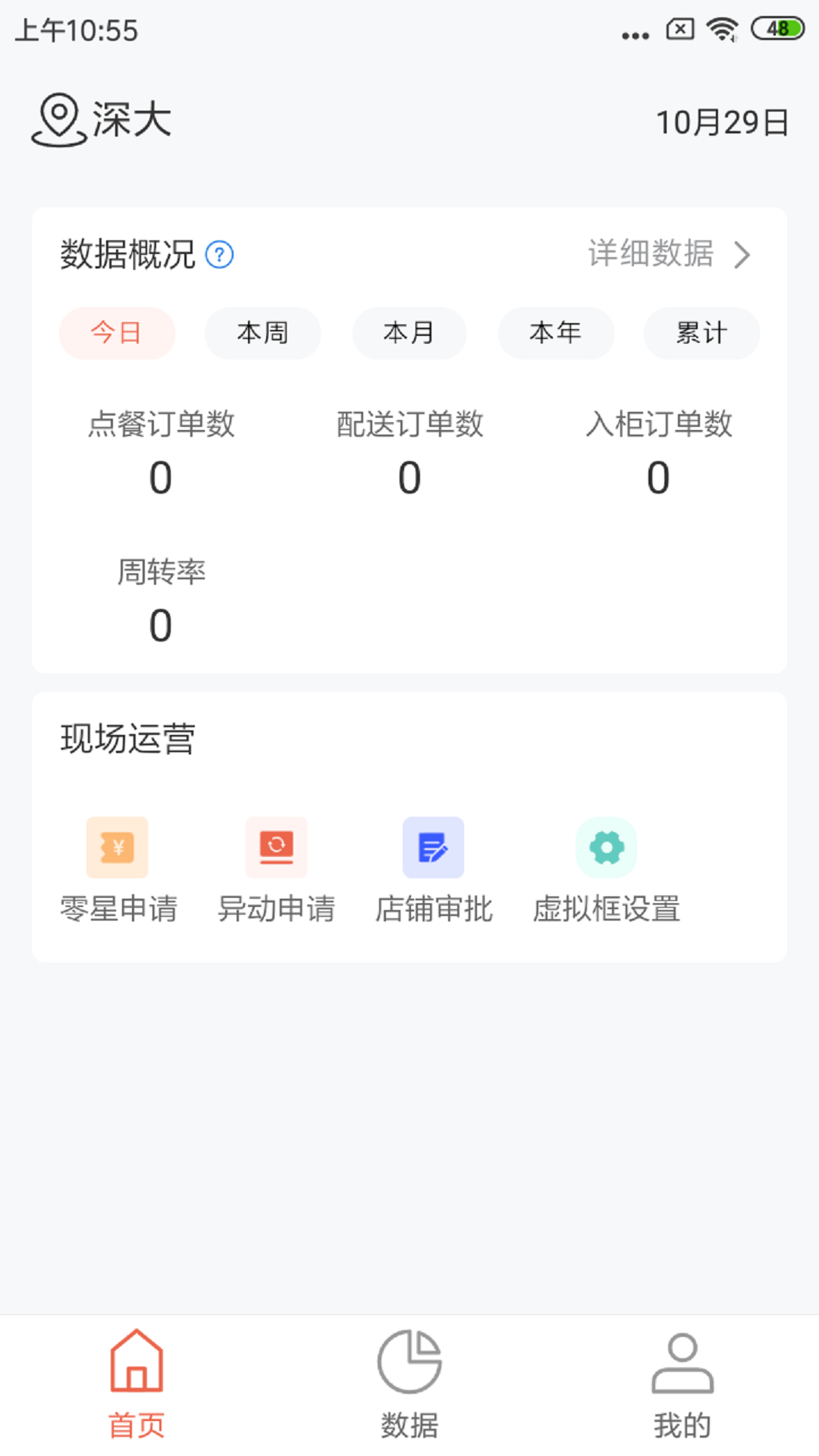The image size is (819, 1456).
Task: Expand 详细数据 via the right chevron
Action: pyautogui.click(x=742, y=256)
